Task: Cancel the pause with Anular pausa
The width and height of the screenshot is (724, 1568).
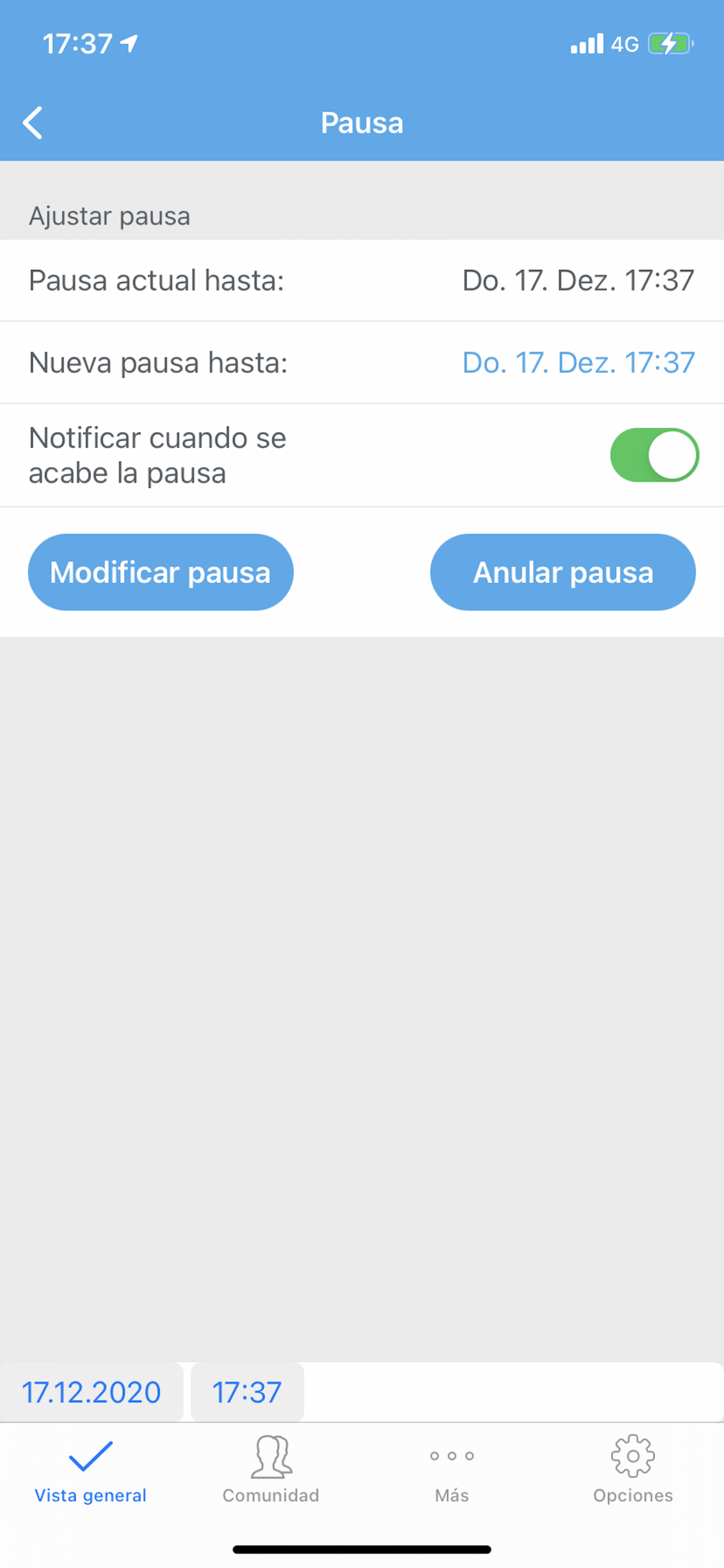Action: click(563, 572)
